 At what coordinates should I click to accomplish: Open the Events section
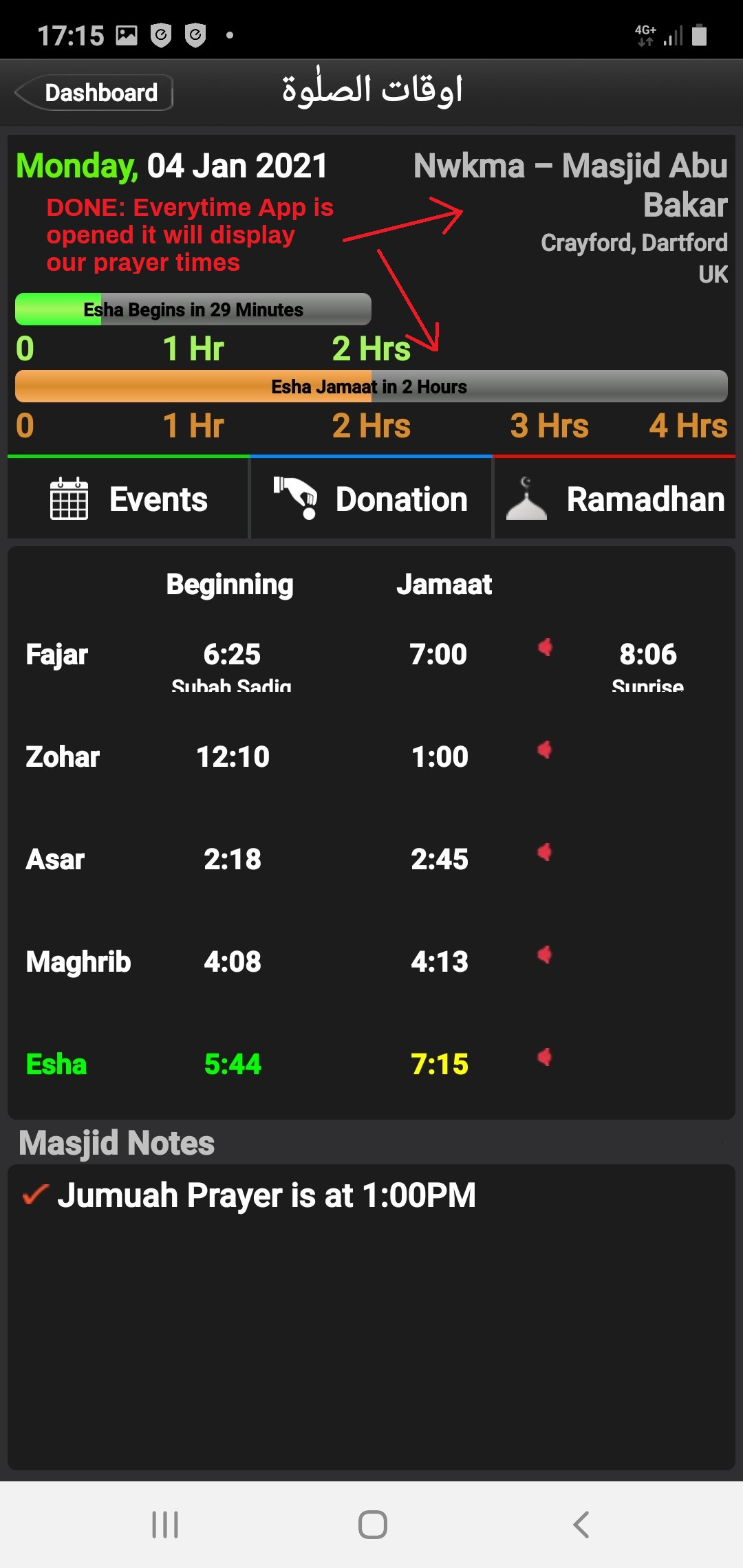129,499
